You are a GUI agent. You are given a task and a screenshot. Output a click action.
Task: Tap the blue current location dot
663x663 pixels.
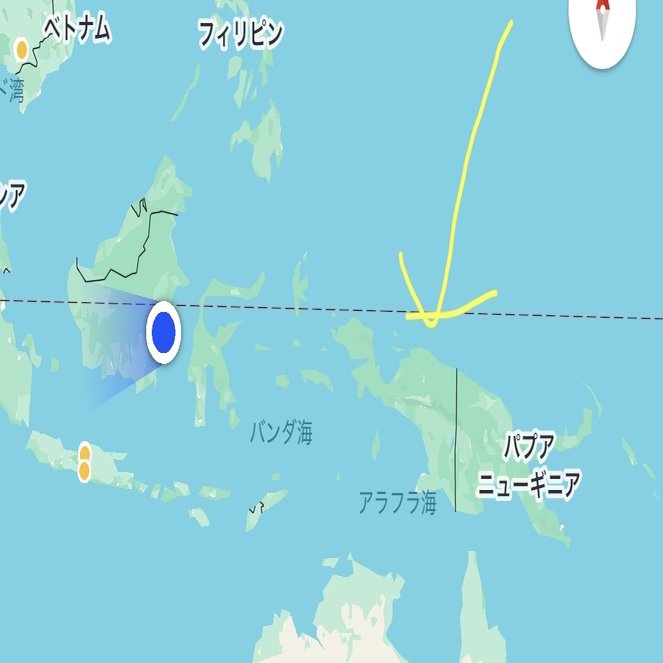[163, 333]
